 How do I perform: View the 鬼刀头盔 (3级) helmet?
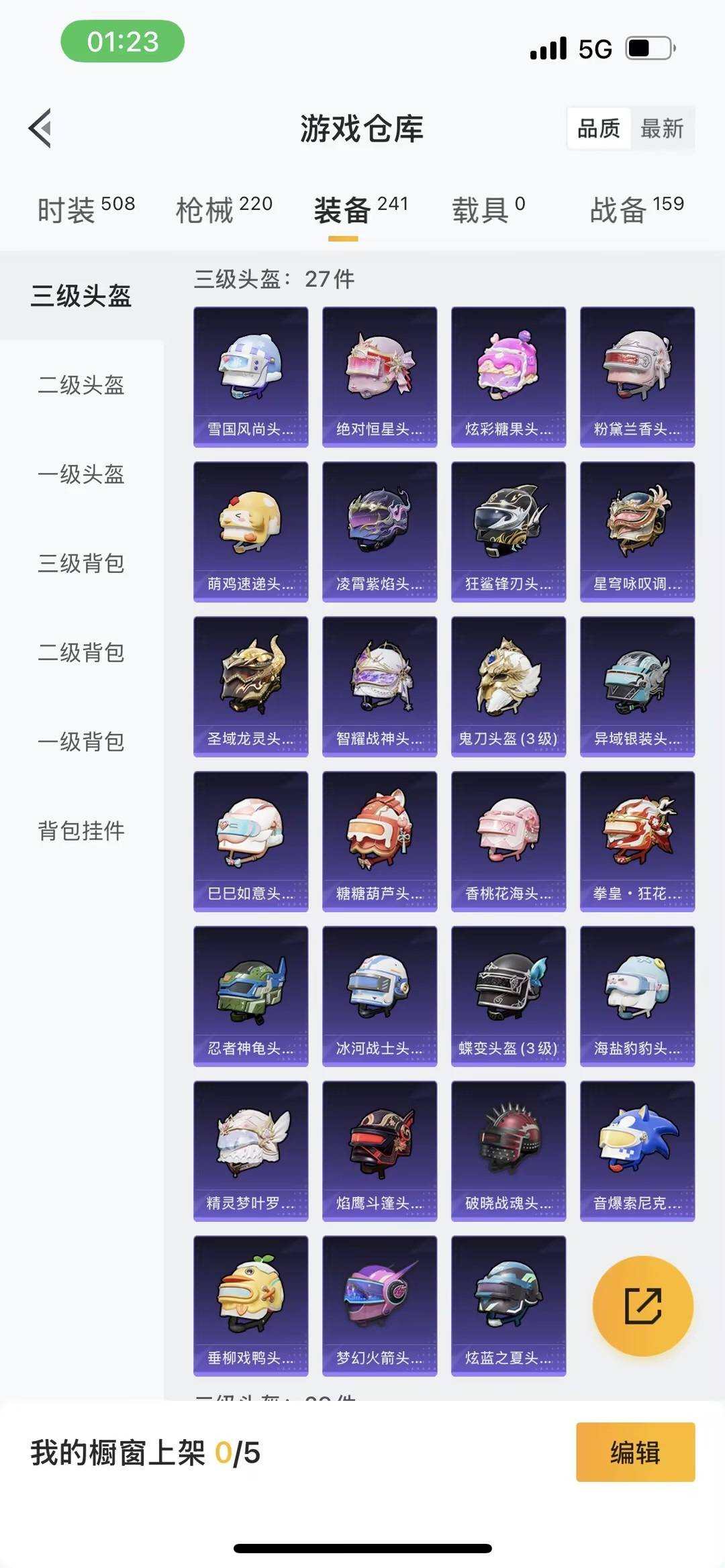pos(508,683)
